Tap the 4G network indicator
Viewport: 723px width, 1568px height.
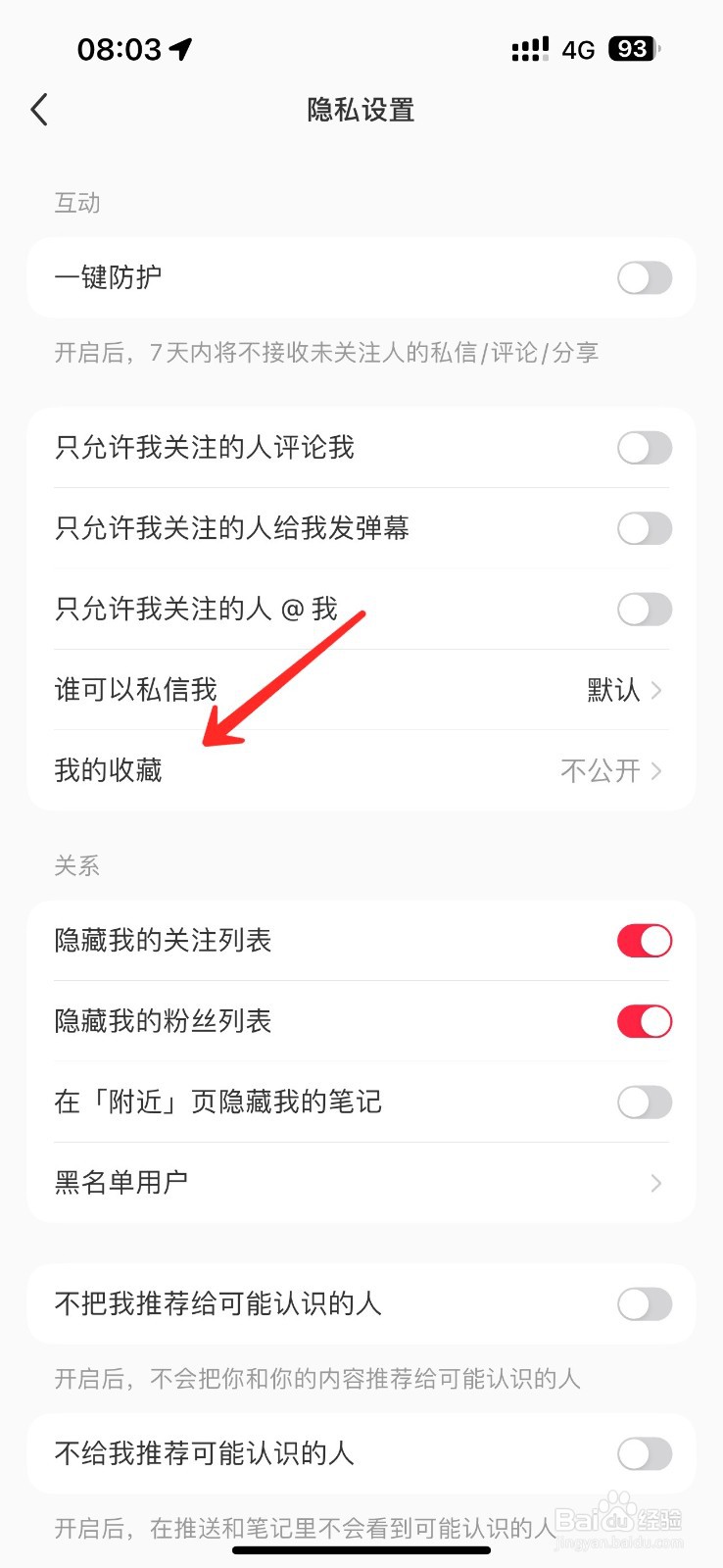point(579,48)
